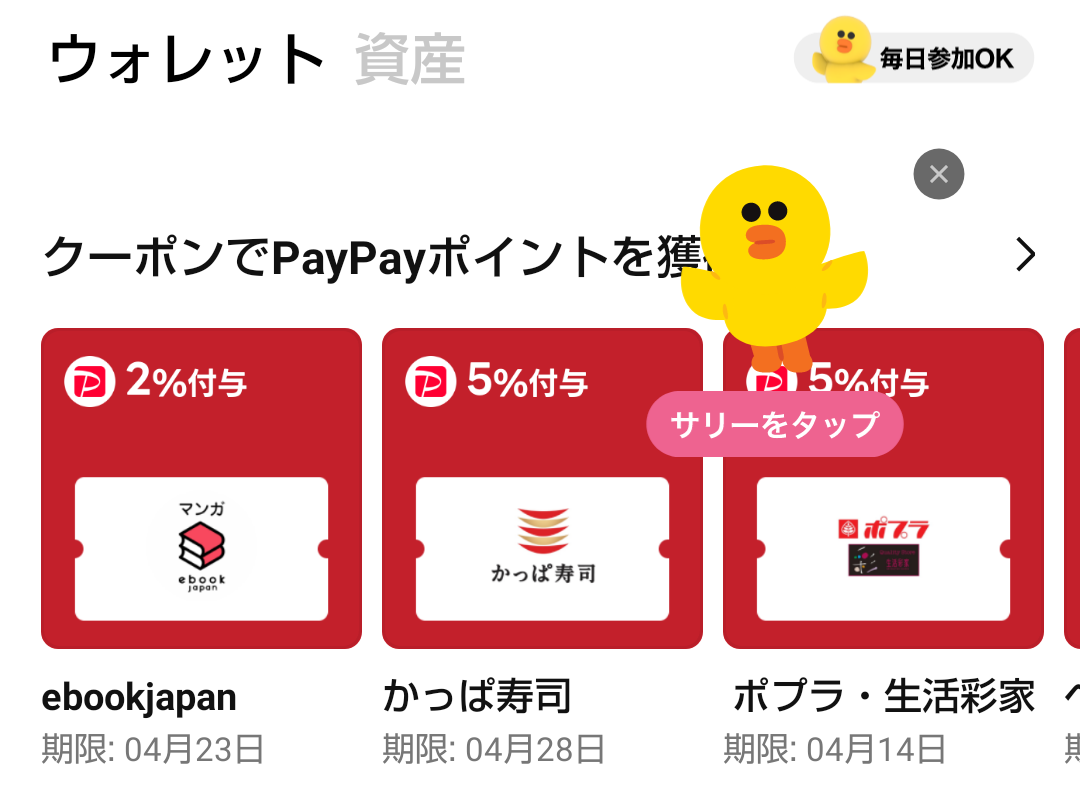Tap the Sally chick character

point(772,260)
